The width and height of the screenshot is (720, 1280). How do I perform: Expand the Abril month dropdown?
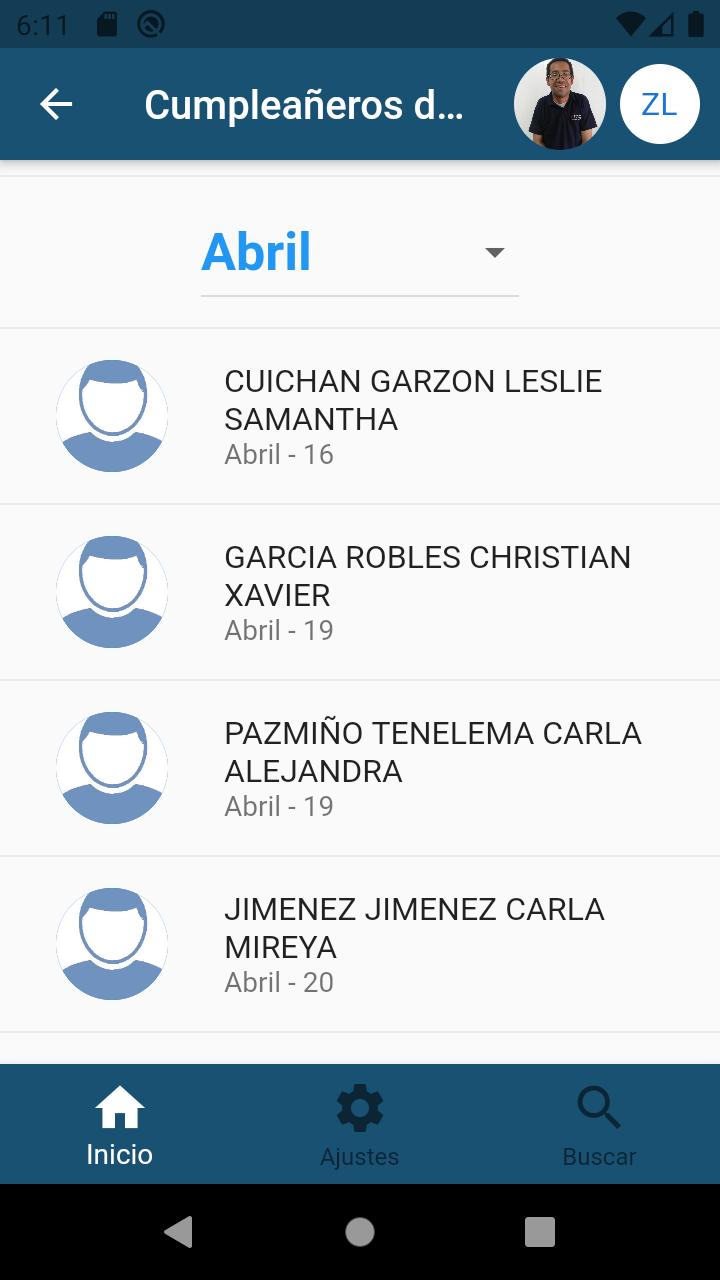pos(360,252)
